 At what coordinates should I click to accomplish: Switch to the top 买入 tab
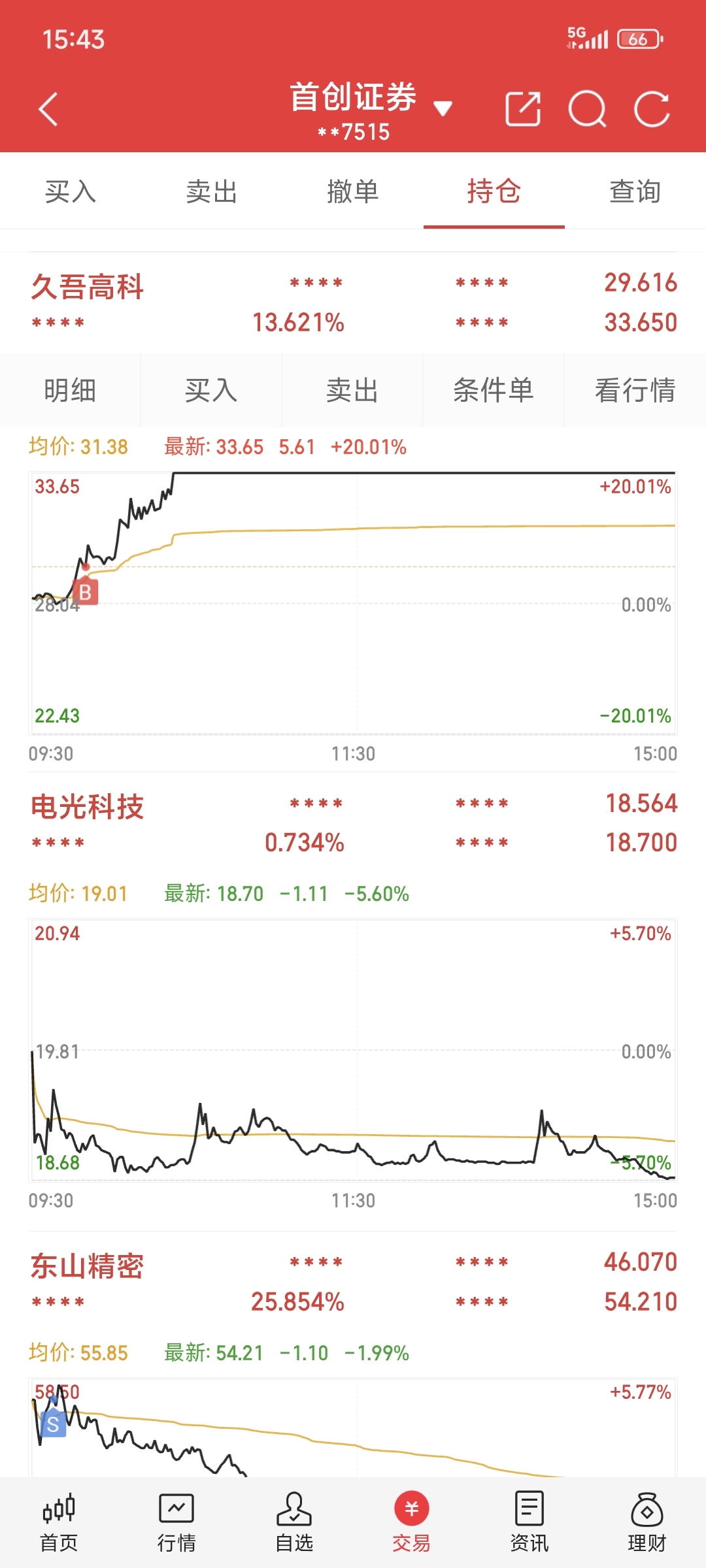pos(71,191)
